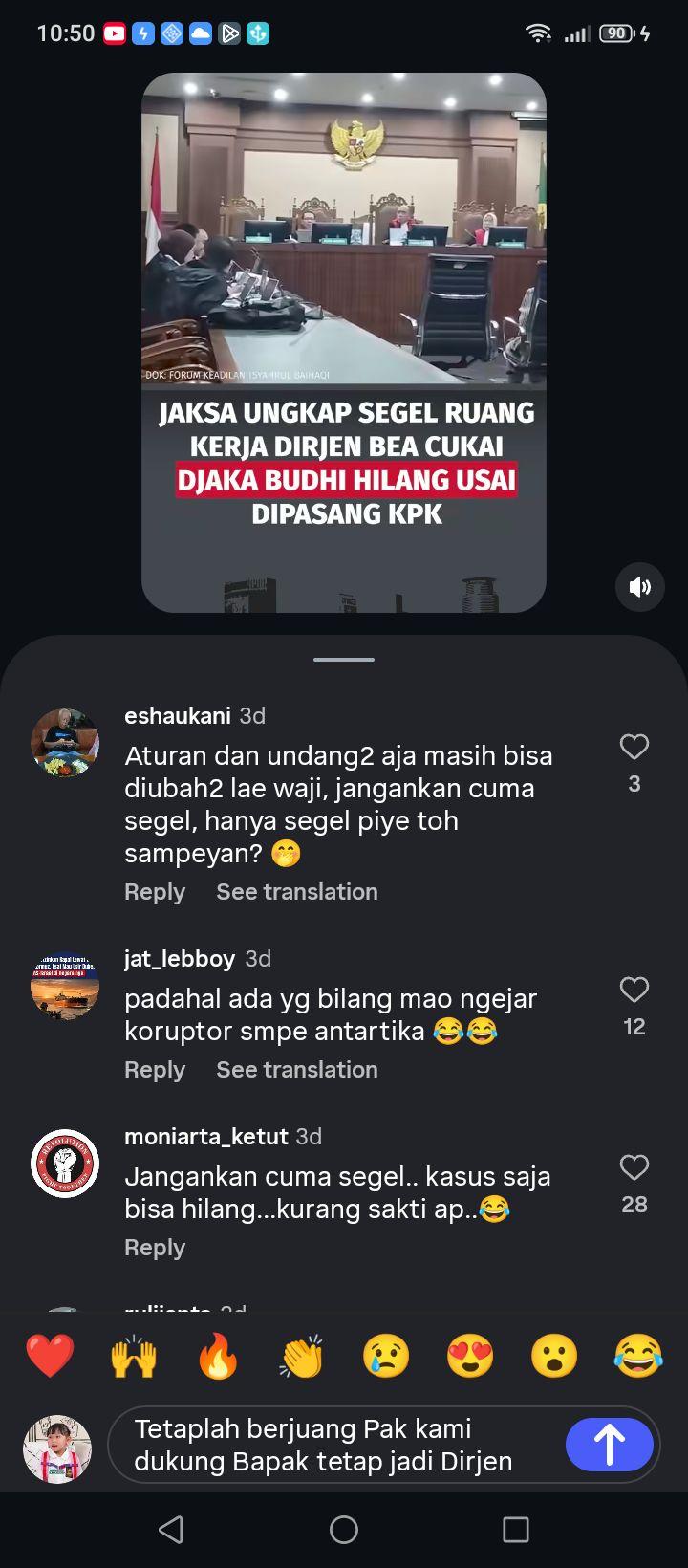Tap the video preview above comments

tap(344, 342)
